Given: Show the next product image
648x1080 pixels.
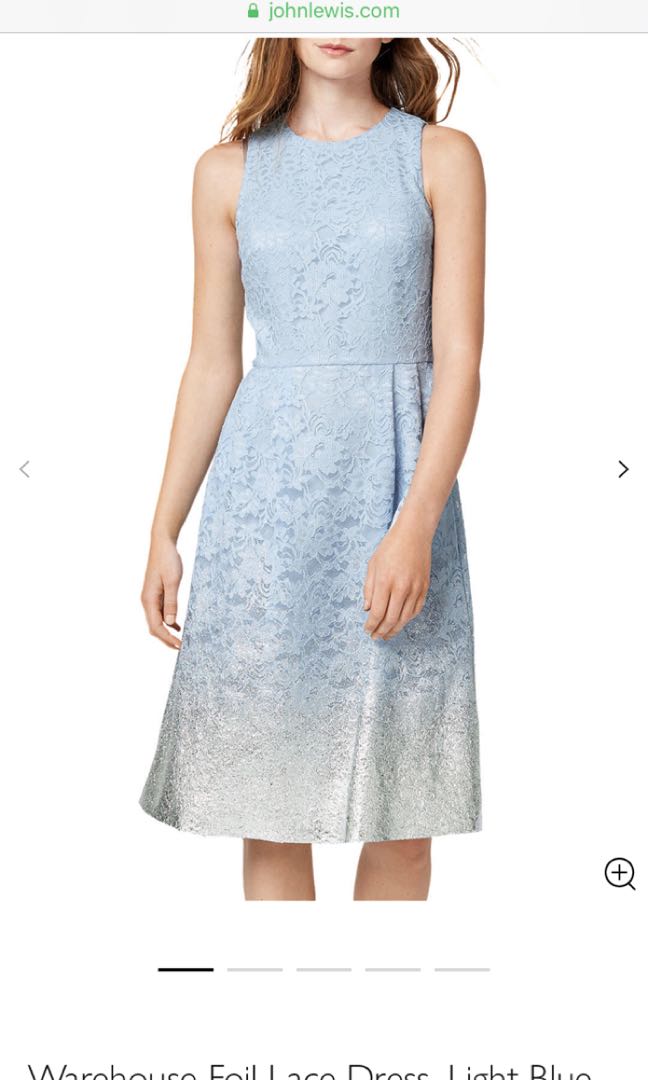Looking at the screenshot, I should pyautogui.click(x=622, y=469).
